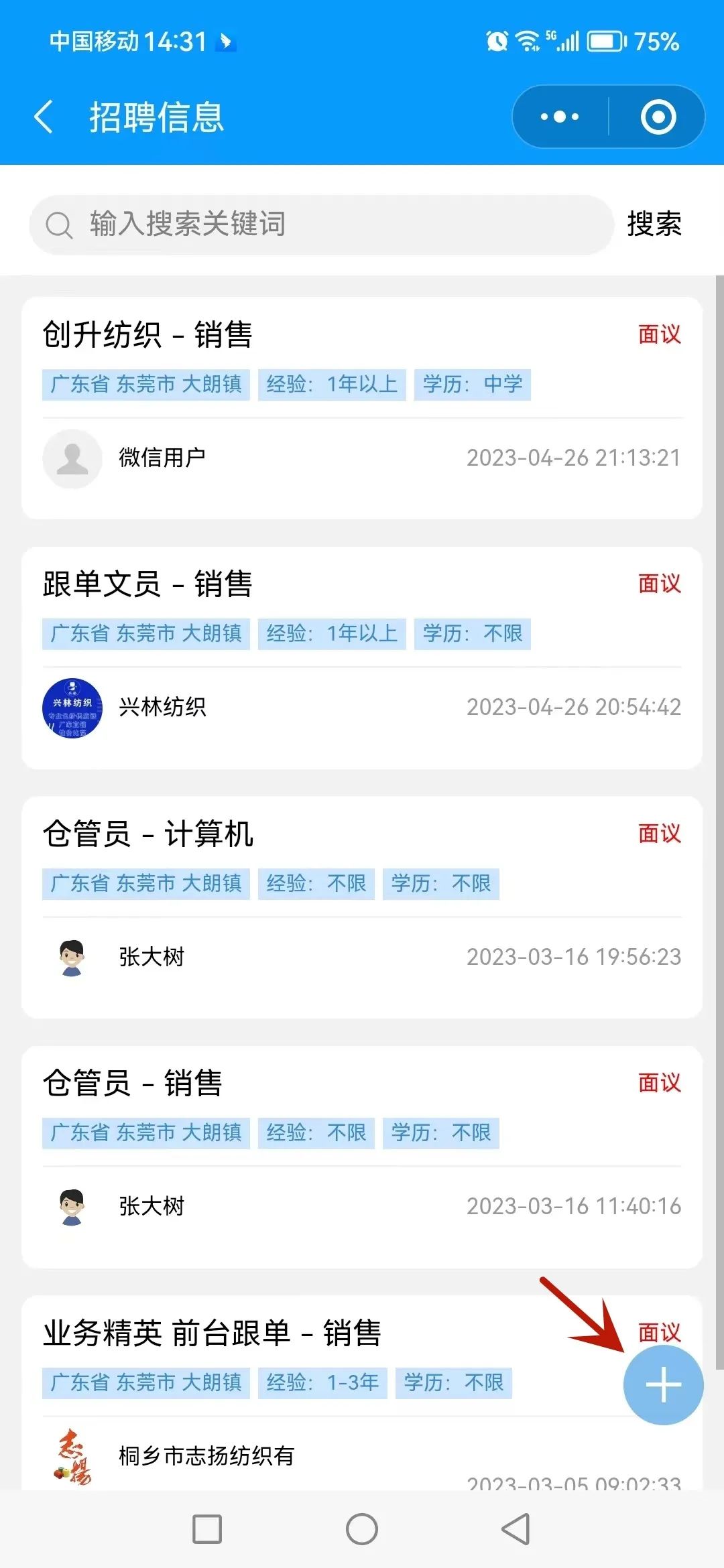Go back from the 招聘信息 page
724x1568 pixels.
point(44,117)
